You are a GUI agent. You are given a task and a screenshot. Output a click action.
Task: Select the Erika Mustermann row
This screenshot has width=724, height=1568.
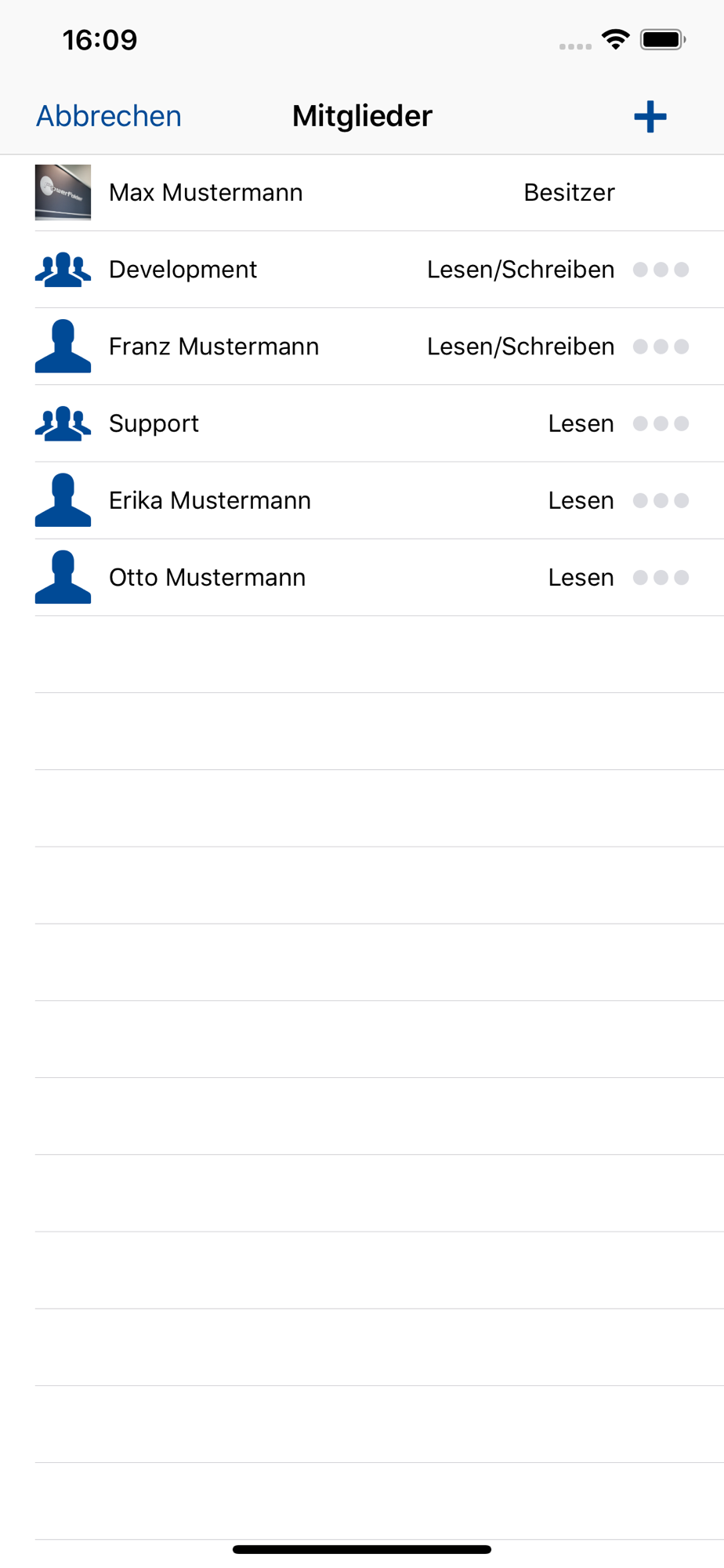pos(362,500)
